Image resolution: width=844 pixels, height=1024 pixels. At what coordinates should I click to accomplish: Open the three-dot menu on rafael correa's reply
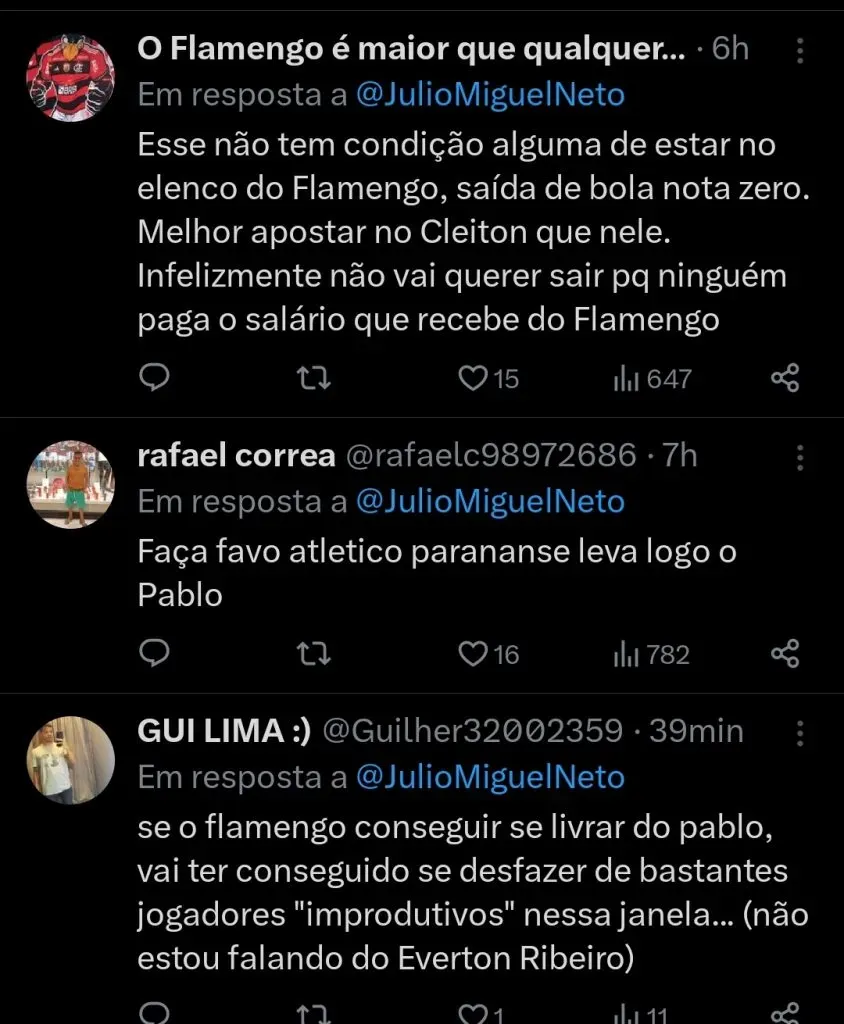(799, 455)
